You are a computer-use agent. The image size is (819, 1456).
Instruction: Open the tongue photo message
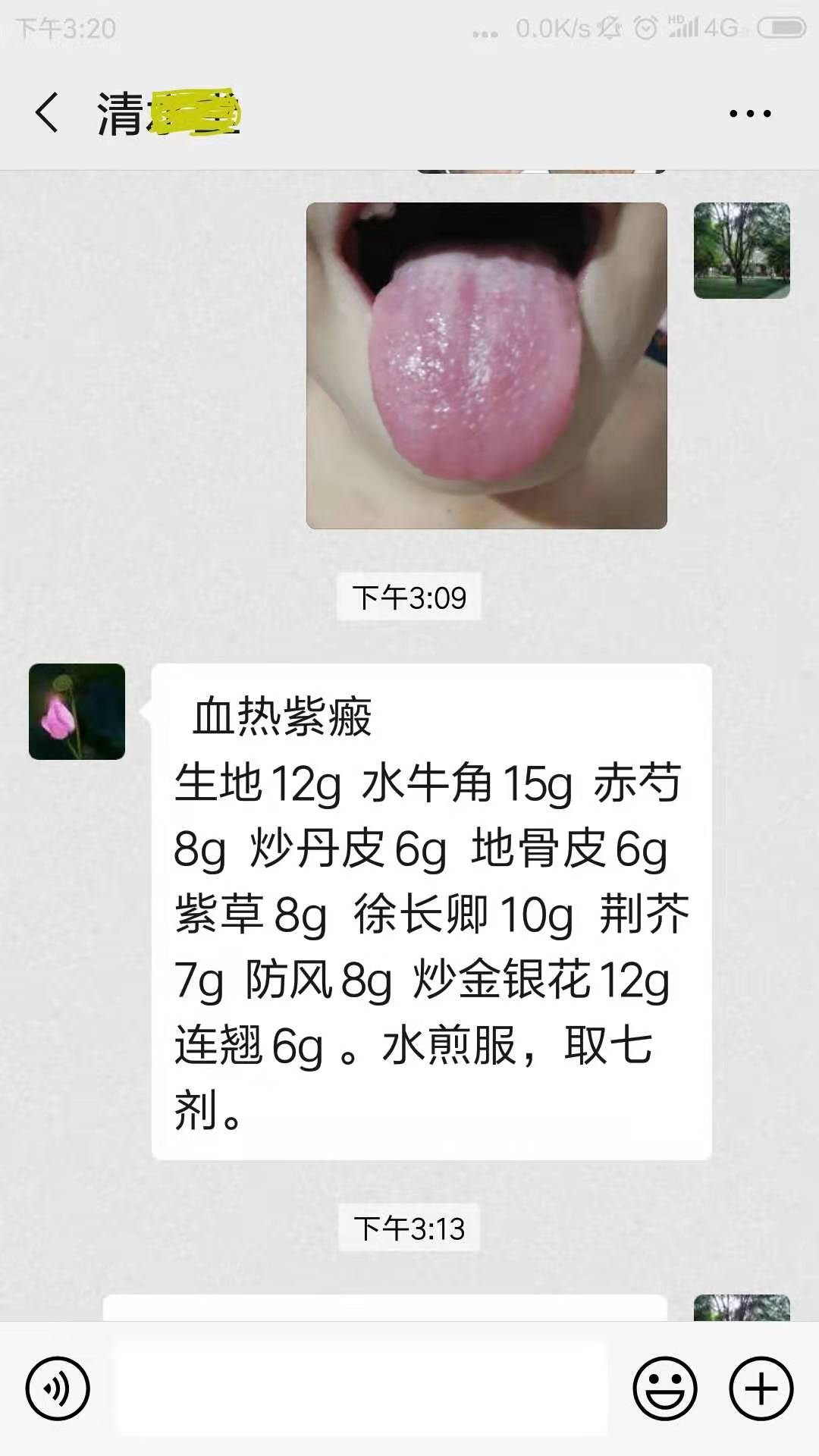(486, 366)
